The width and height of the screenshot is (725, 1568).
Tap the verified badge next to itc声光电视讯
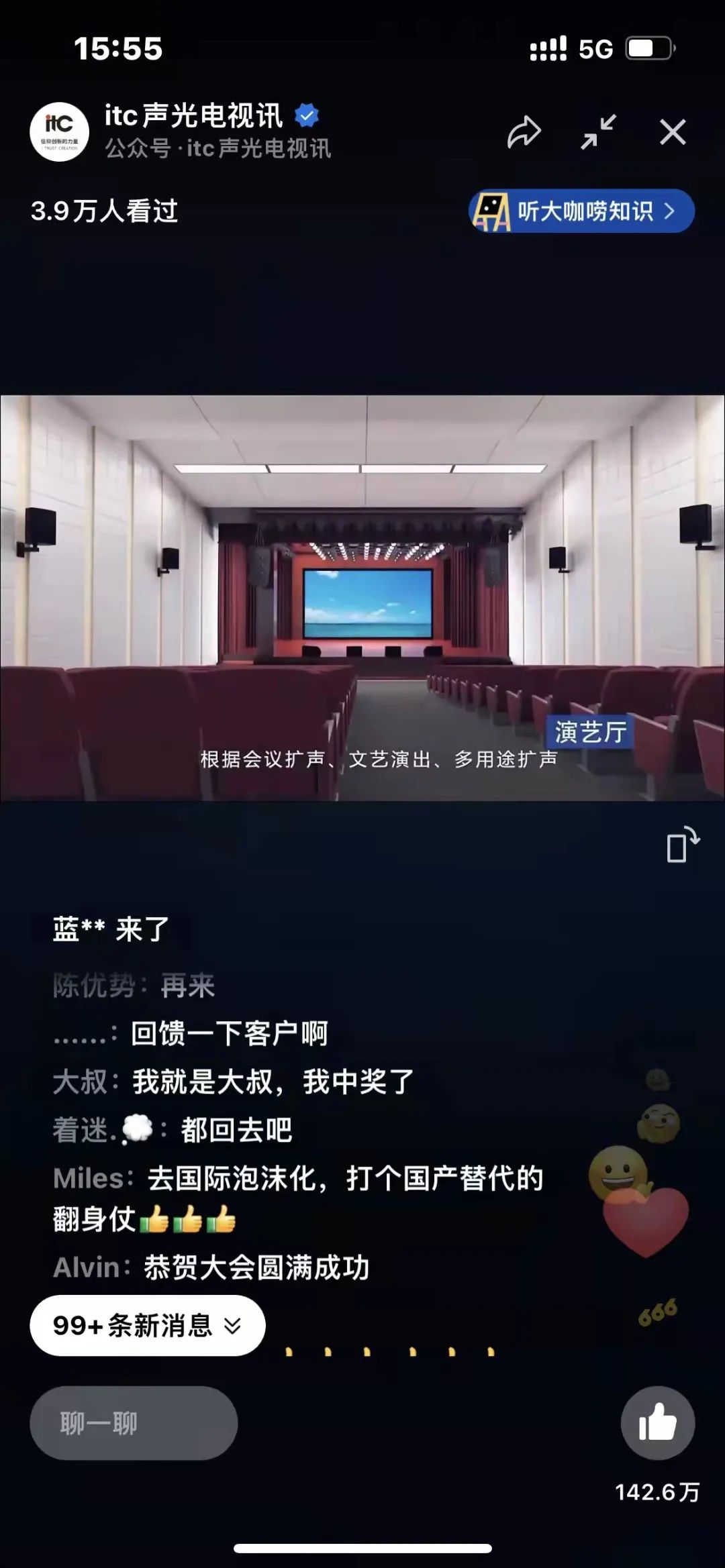pyautogui.click(x=307, y=114)
